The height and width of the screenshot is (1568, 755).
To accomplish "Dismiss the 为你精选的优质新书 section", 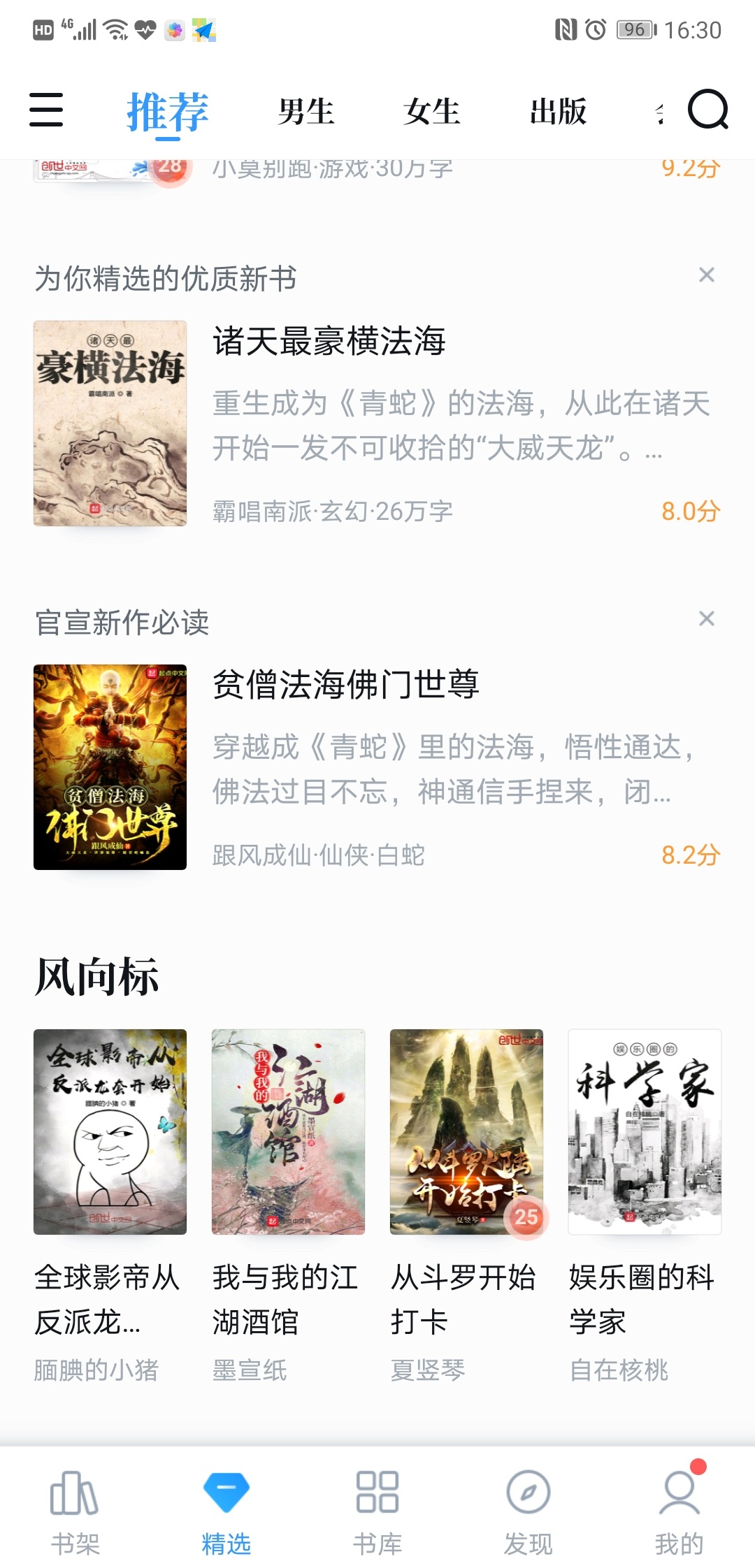I will click(706, 275).
